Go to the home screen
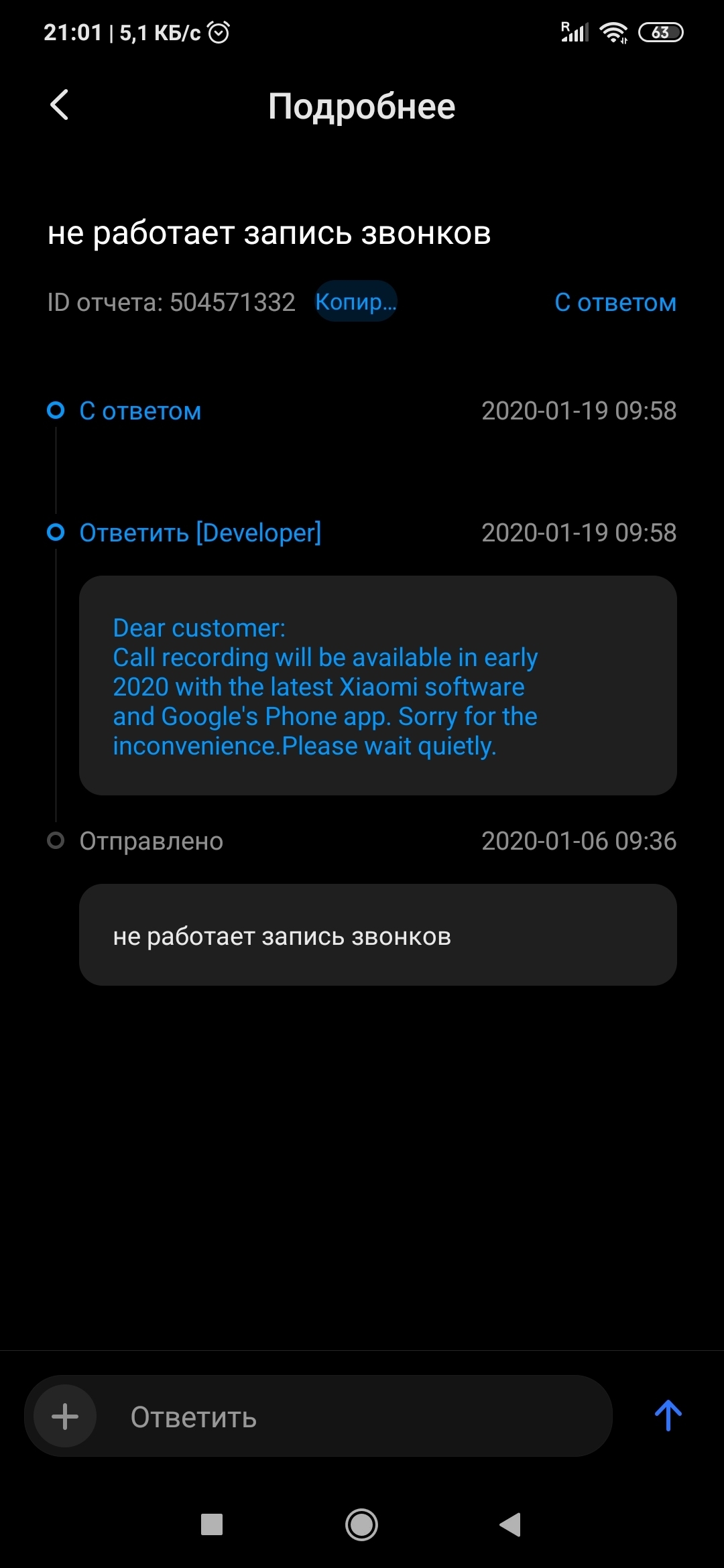This screenshot has height=1568, width=724. [362, 1524]
